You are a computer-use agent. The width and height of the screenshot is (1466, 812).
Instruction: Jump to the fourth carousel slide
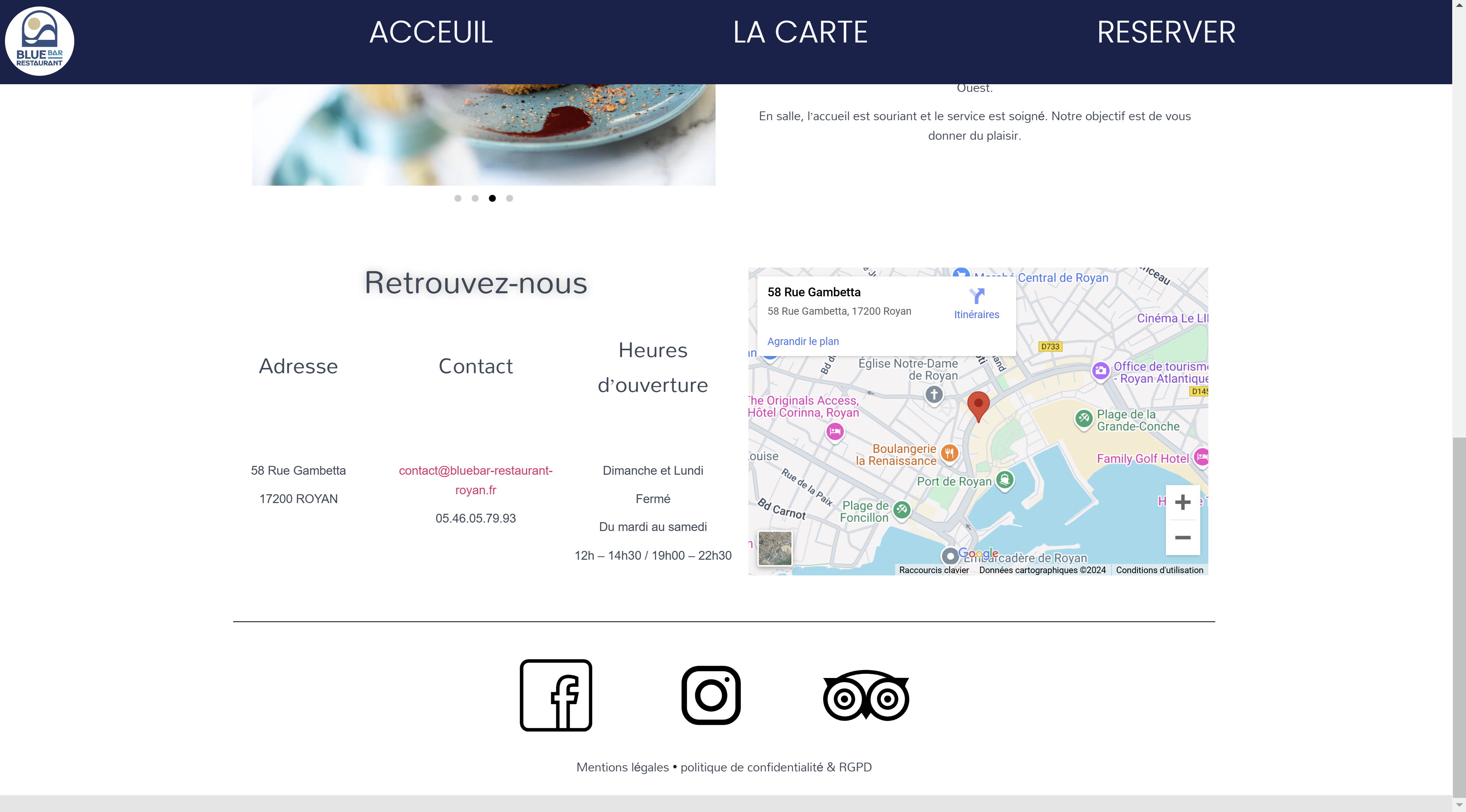(x=509, y=199)
